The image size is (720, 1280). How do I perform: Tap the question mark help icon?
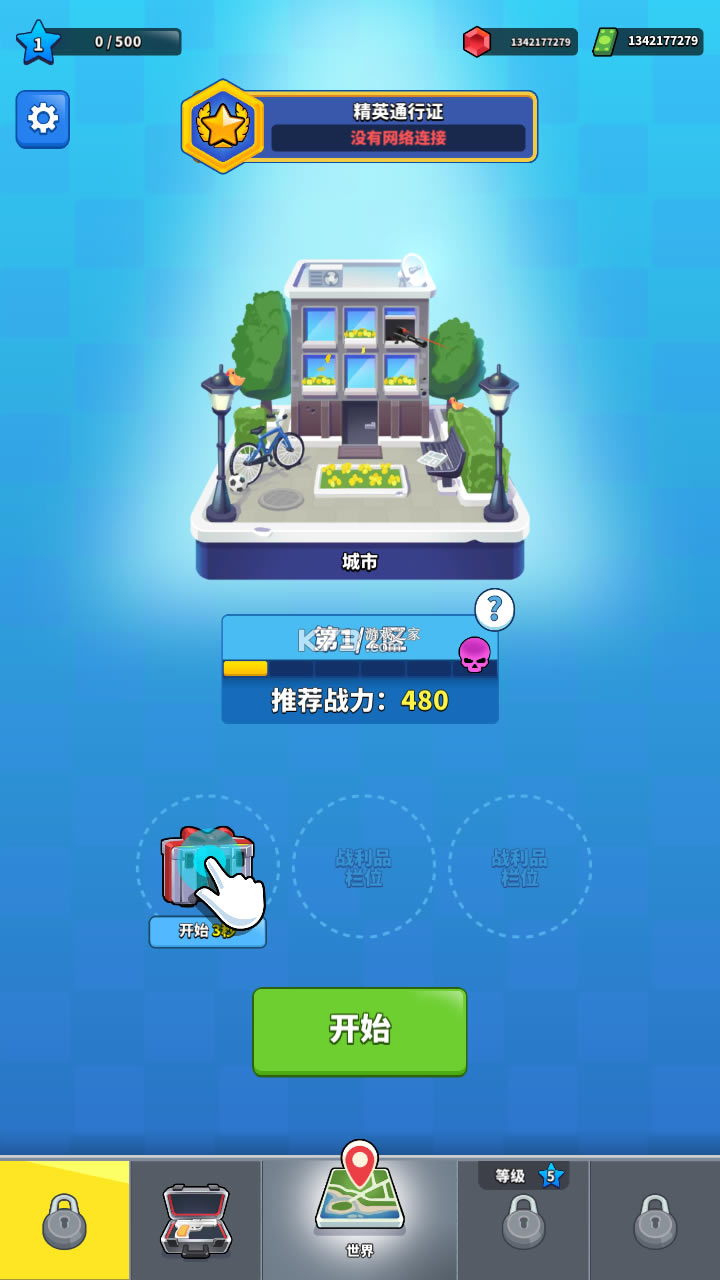click(x=494, y=609)
